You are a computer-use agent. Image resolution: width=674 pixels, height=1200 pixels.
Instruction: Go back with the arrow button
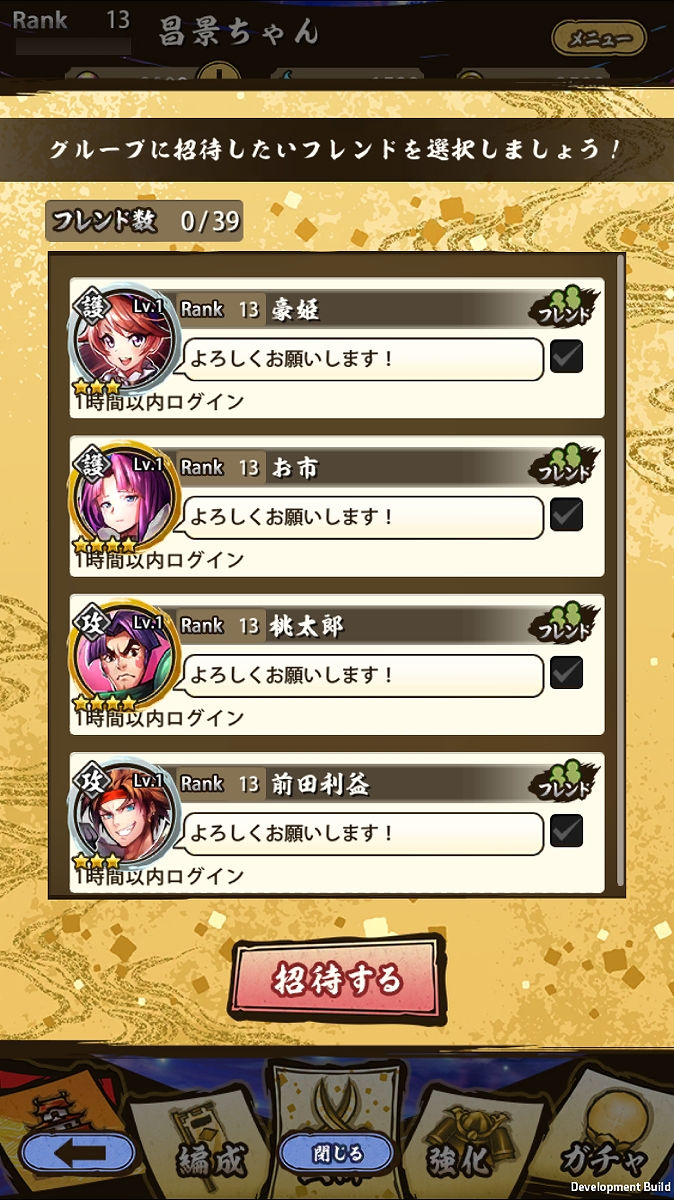[78, 1151]
